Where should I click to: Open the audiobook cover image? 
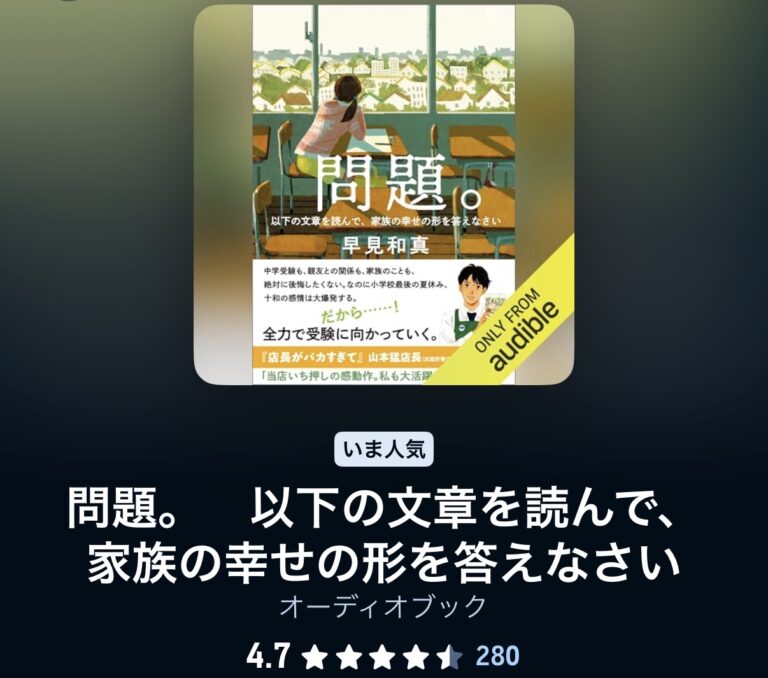point(384,194)
